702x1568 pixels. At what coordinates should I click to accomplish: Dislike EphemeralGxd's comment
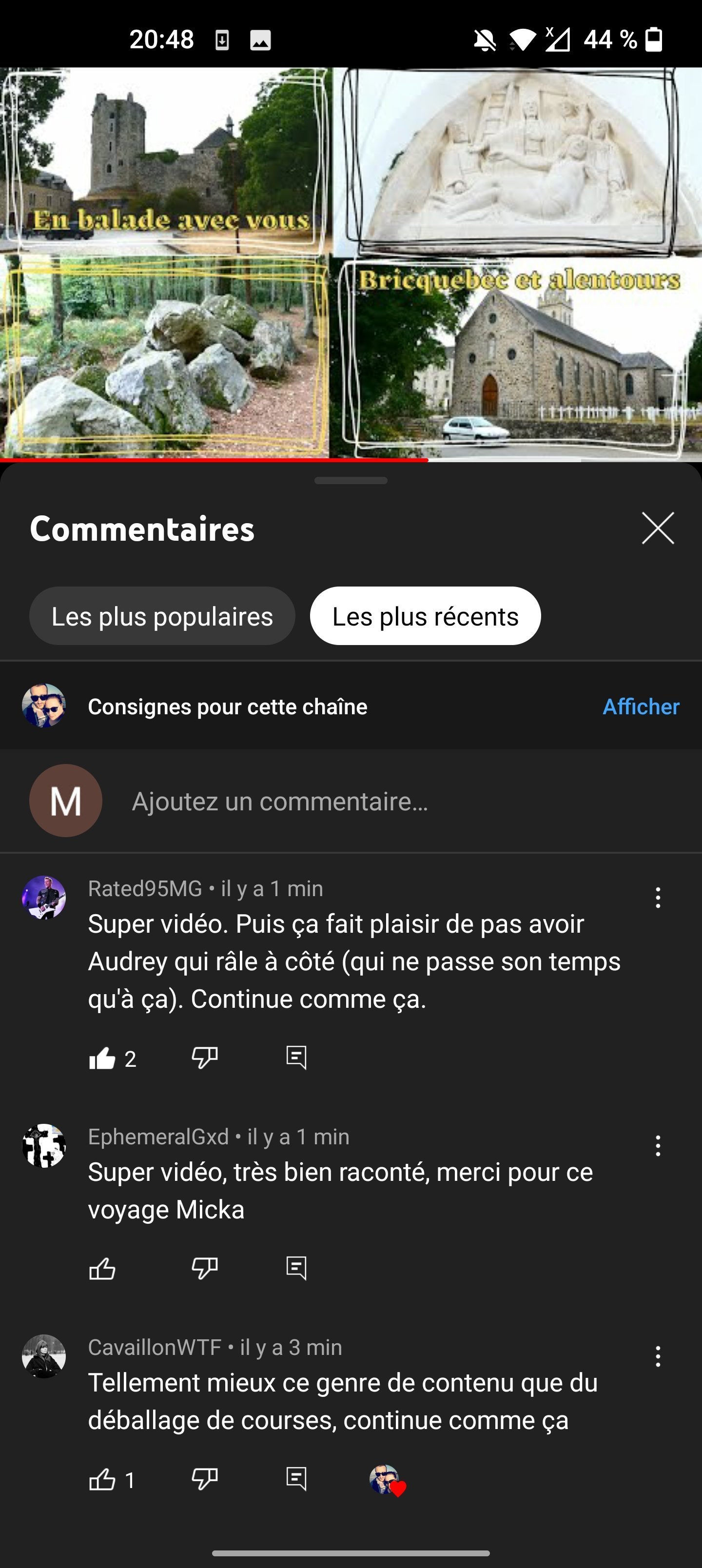(205, 1269)
